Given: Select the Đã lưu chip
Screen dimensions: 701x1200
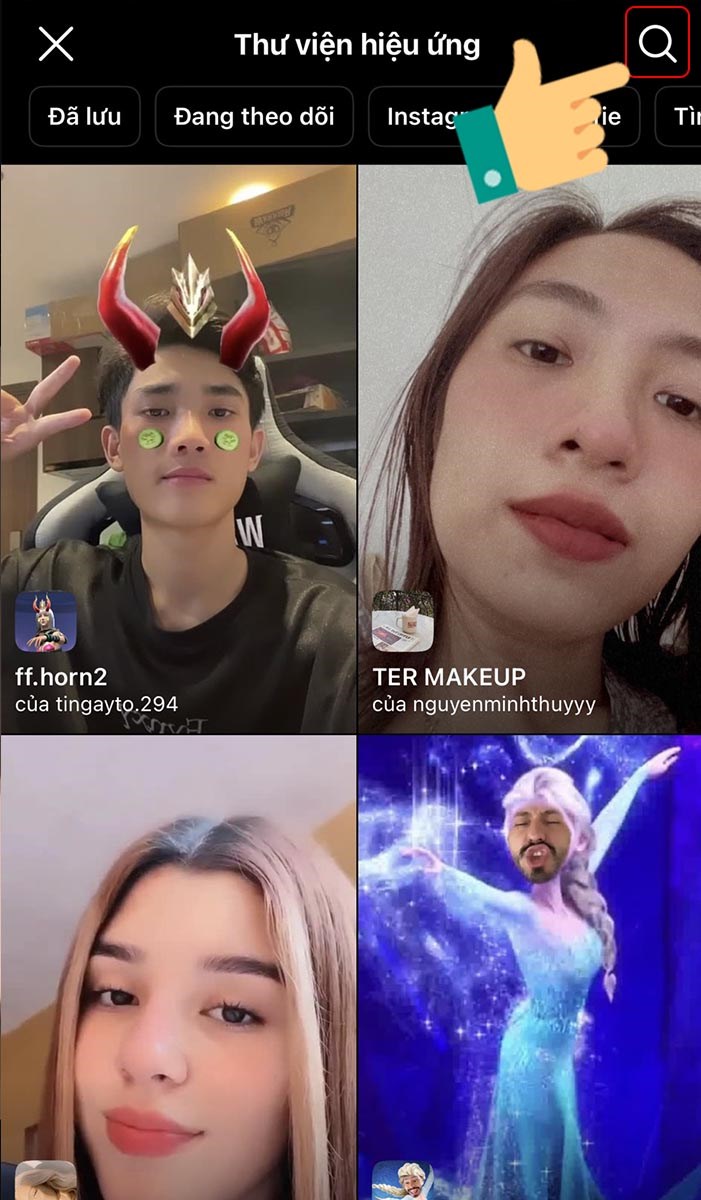Looking at the screenshot, I should (84, 117).
